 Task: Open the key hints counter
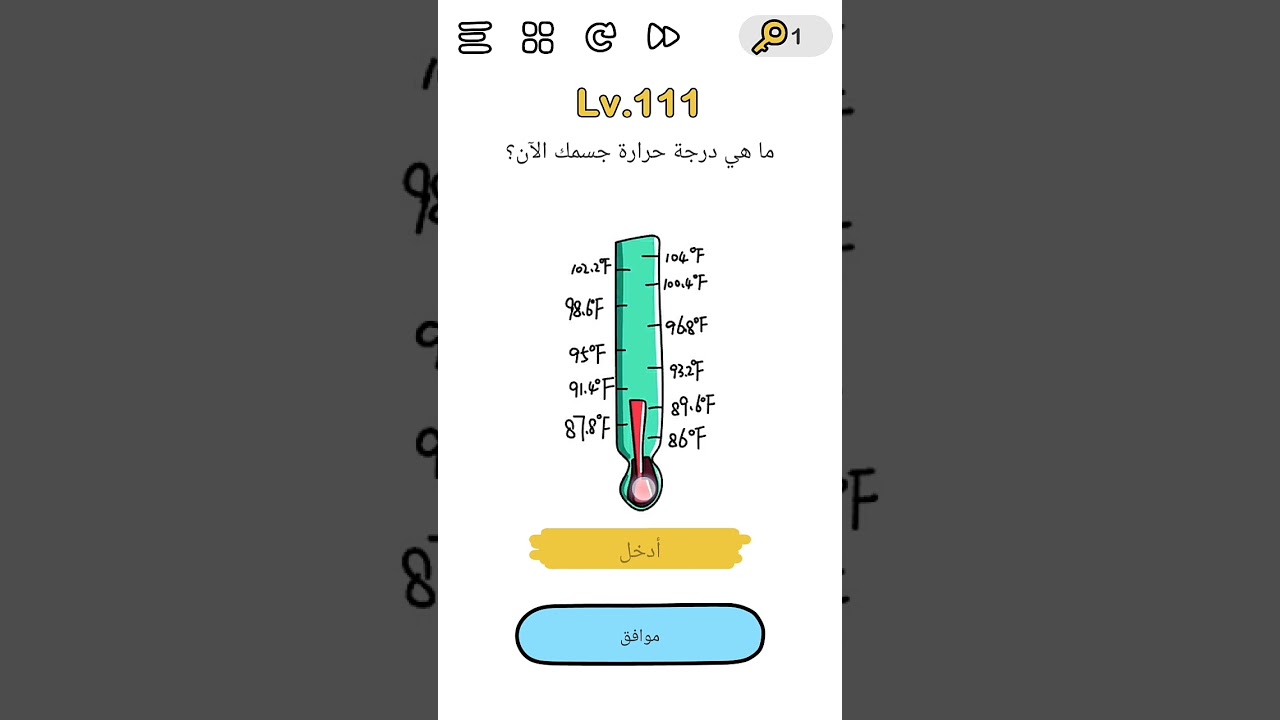point(786,37)
